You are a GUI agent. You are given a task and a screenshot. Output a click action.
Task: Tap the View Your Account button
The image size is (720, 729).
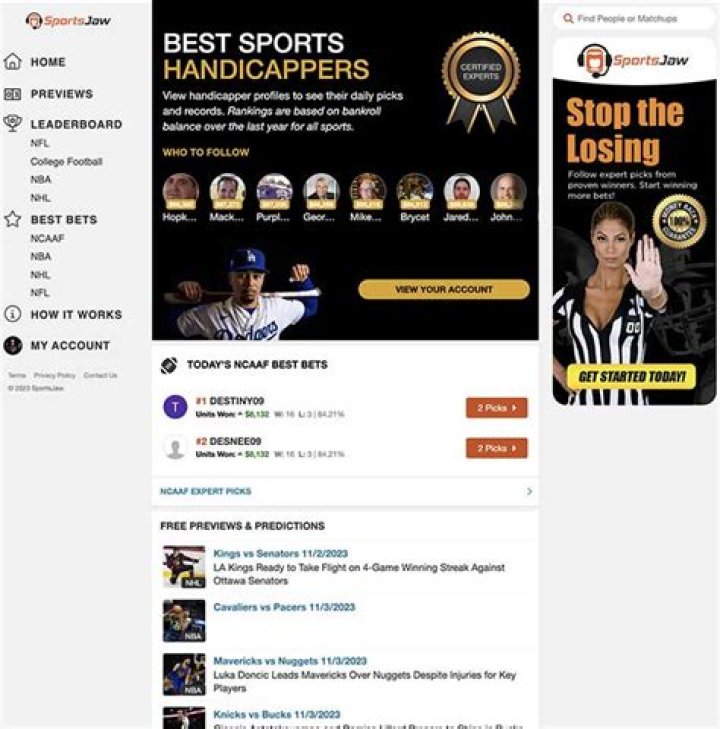tap(443, 290)
